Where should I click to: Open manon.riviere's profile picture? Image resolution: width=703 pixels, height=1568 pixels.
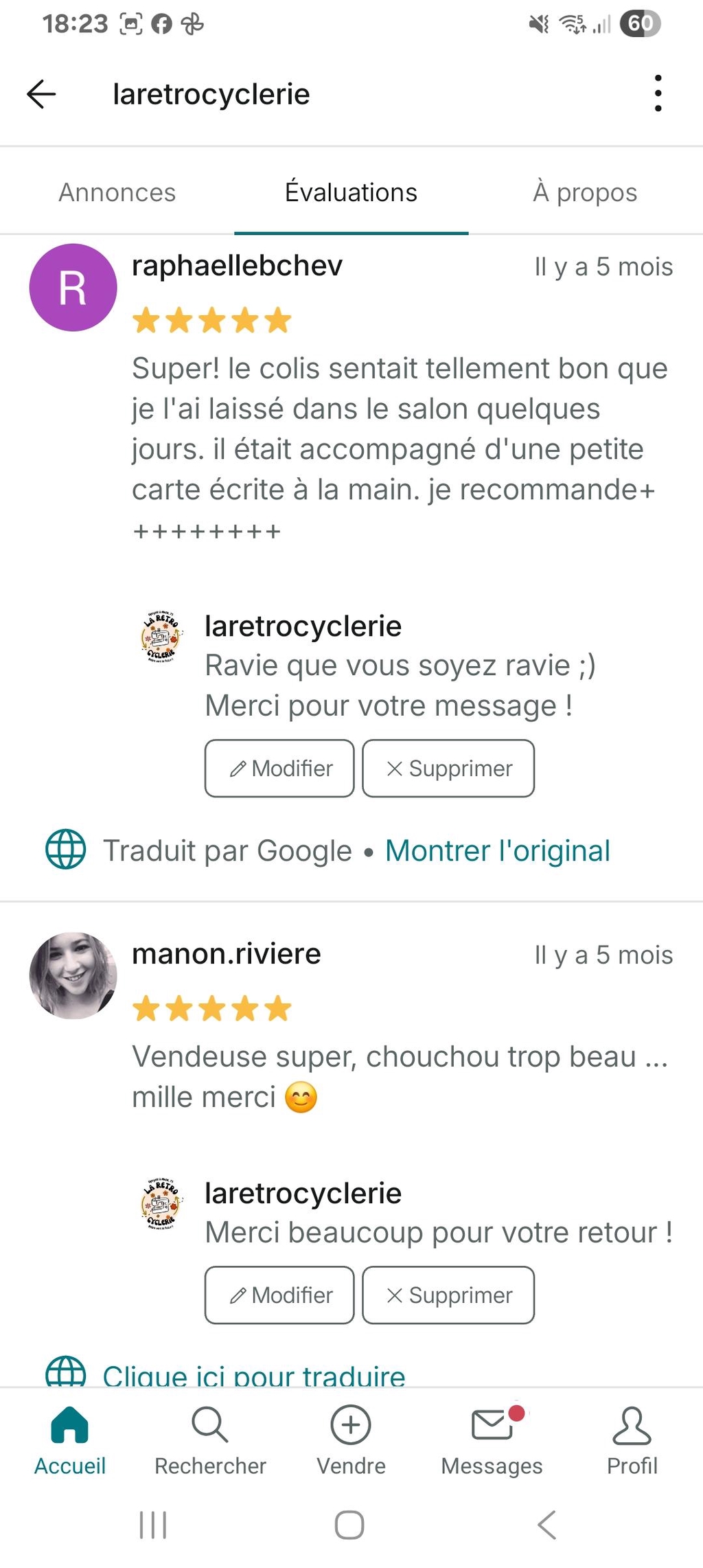73,975
